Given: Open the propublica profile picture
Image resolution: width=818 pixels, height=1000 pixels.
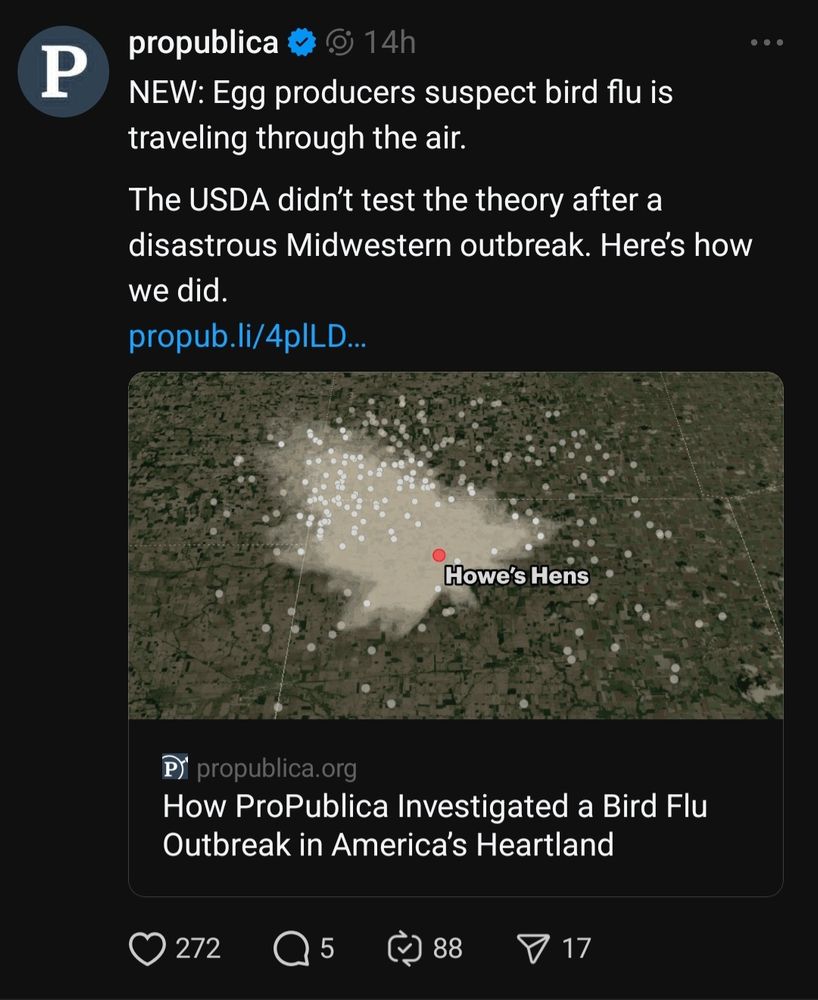Looking at the screenshot, I should pos(63,72).
